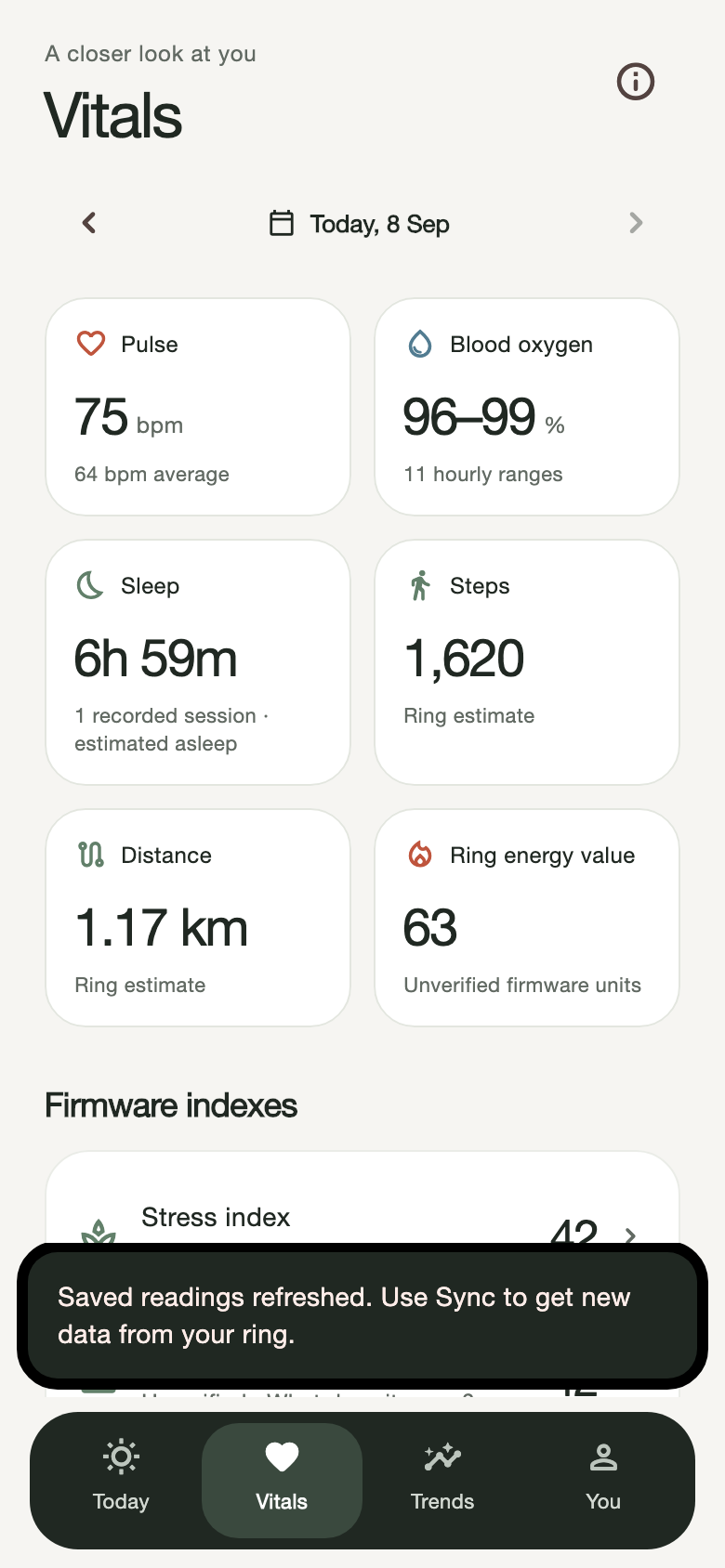Go to the You tab
Viewport: 725px width, 1568px height.
(x=603, y=1481)
